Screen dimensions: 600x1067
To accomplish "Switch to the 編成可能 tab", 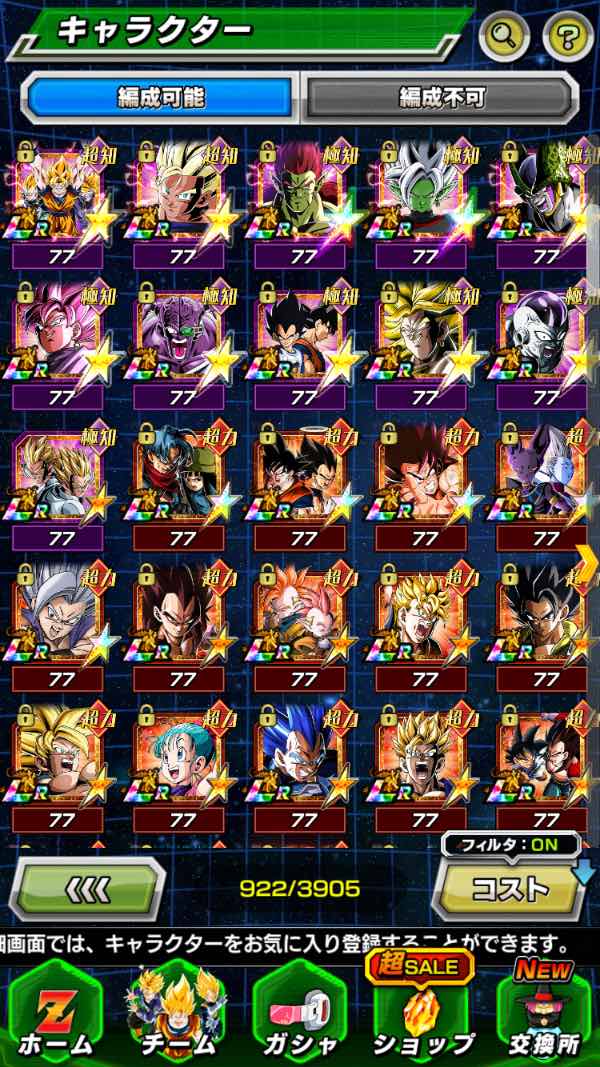I will (160, 97).
